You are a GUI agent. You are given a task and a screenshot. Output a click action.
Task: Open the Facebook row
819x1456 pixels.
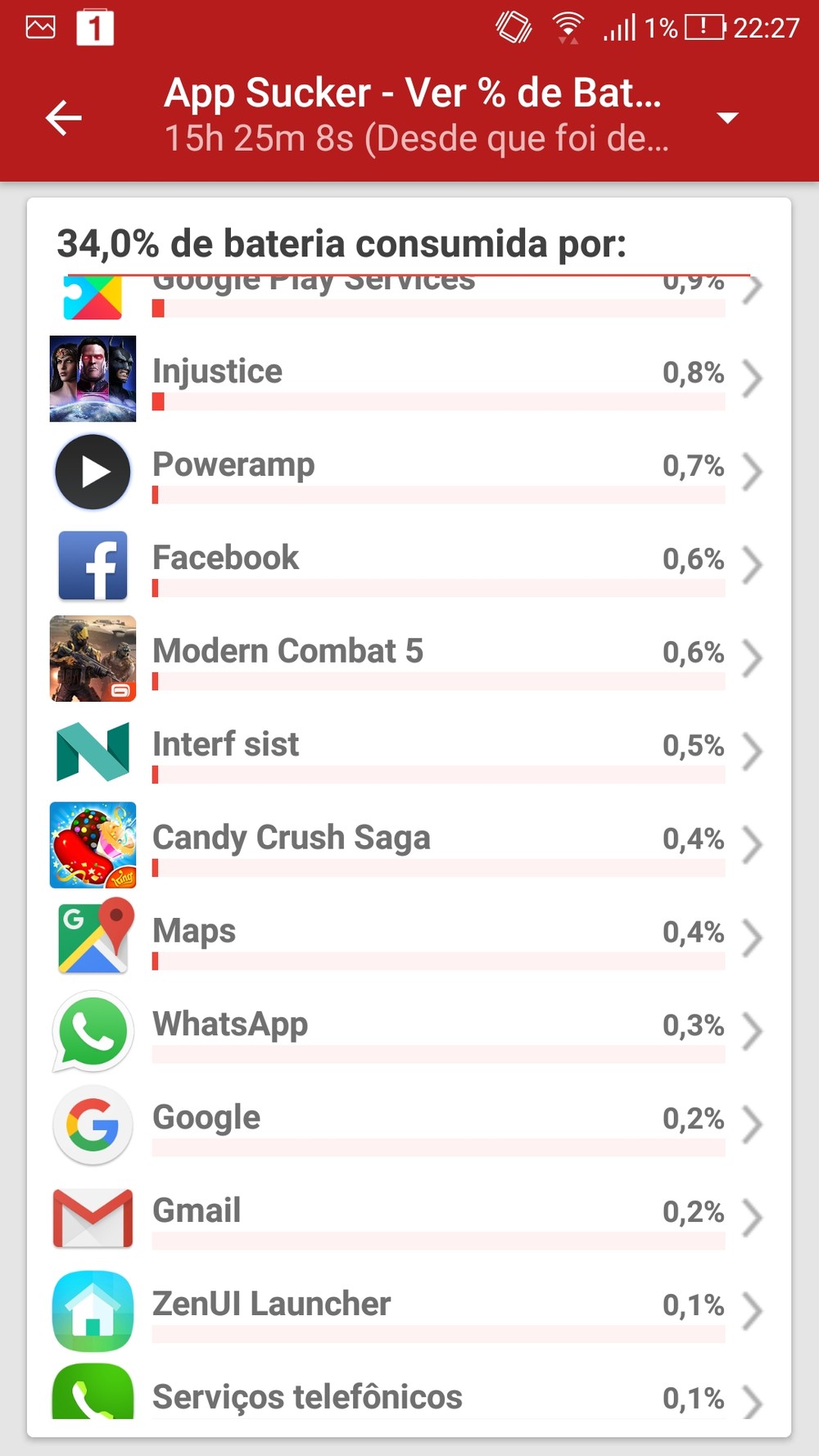(x=409, y=565)
